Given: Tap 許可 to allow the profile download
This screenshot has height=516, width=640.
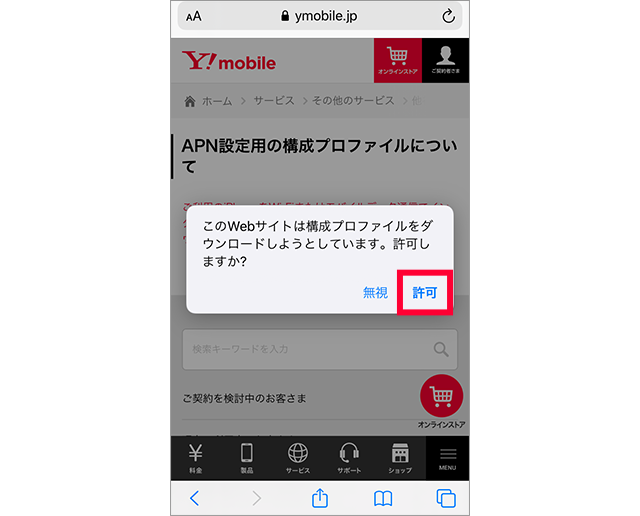Looking at the screenshot, I should click(424, 293).
